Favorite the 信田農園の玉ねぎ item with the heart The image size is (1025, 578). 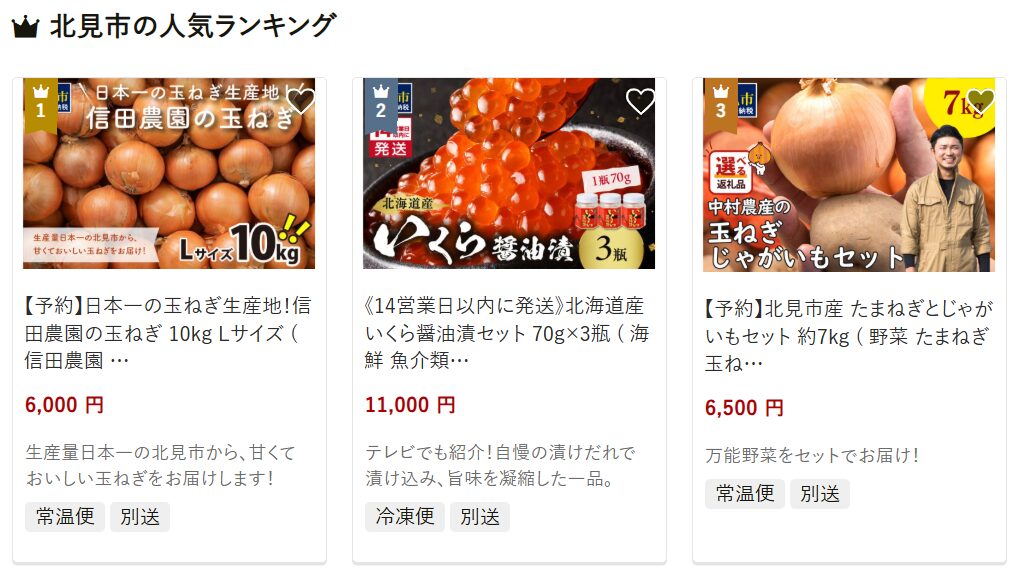point(300,101)
